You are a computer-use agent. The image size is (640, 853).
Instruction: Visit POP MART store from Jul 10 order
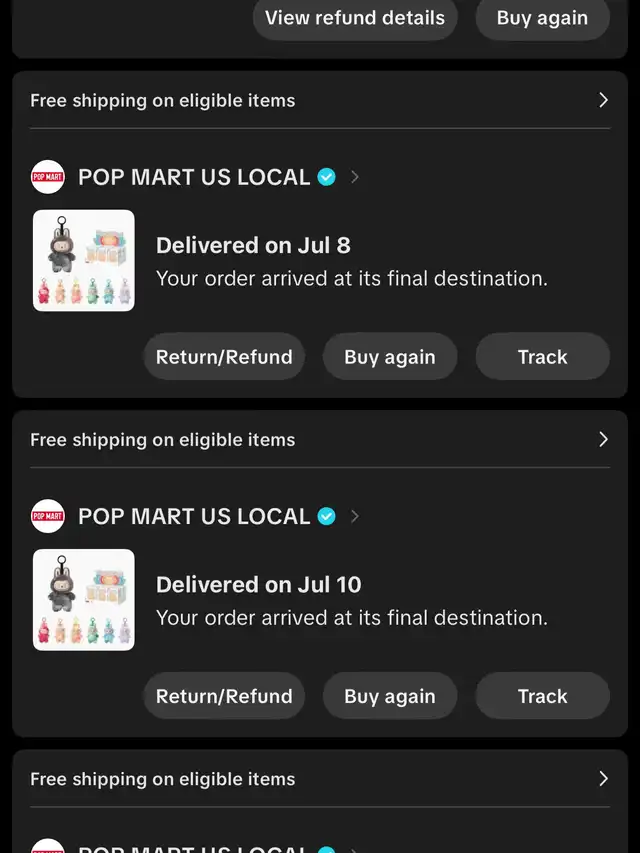pyautogui.click(x=195, y=516)
